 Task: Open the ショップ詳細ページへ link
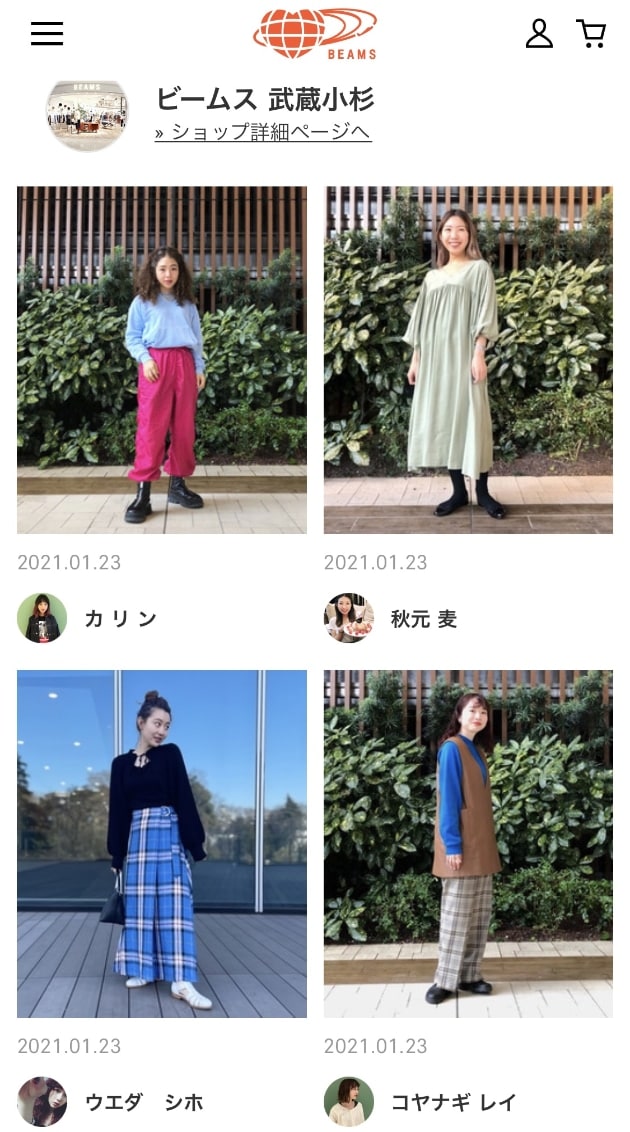[263, 132]
